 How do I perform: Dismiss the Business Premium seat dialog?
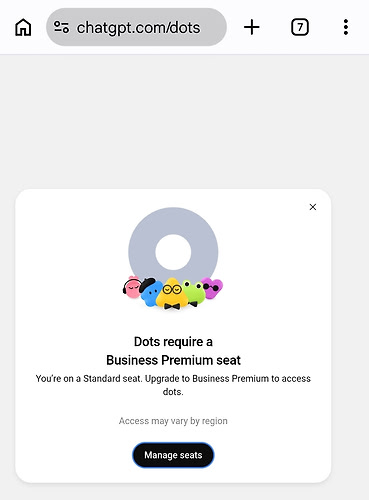pyautogui.click(x=313, y=207)
